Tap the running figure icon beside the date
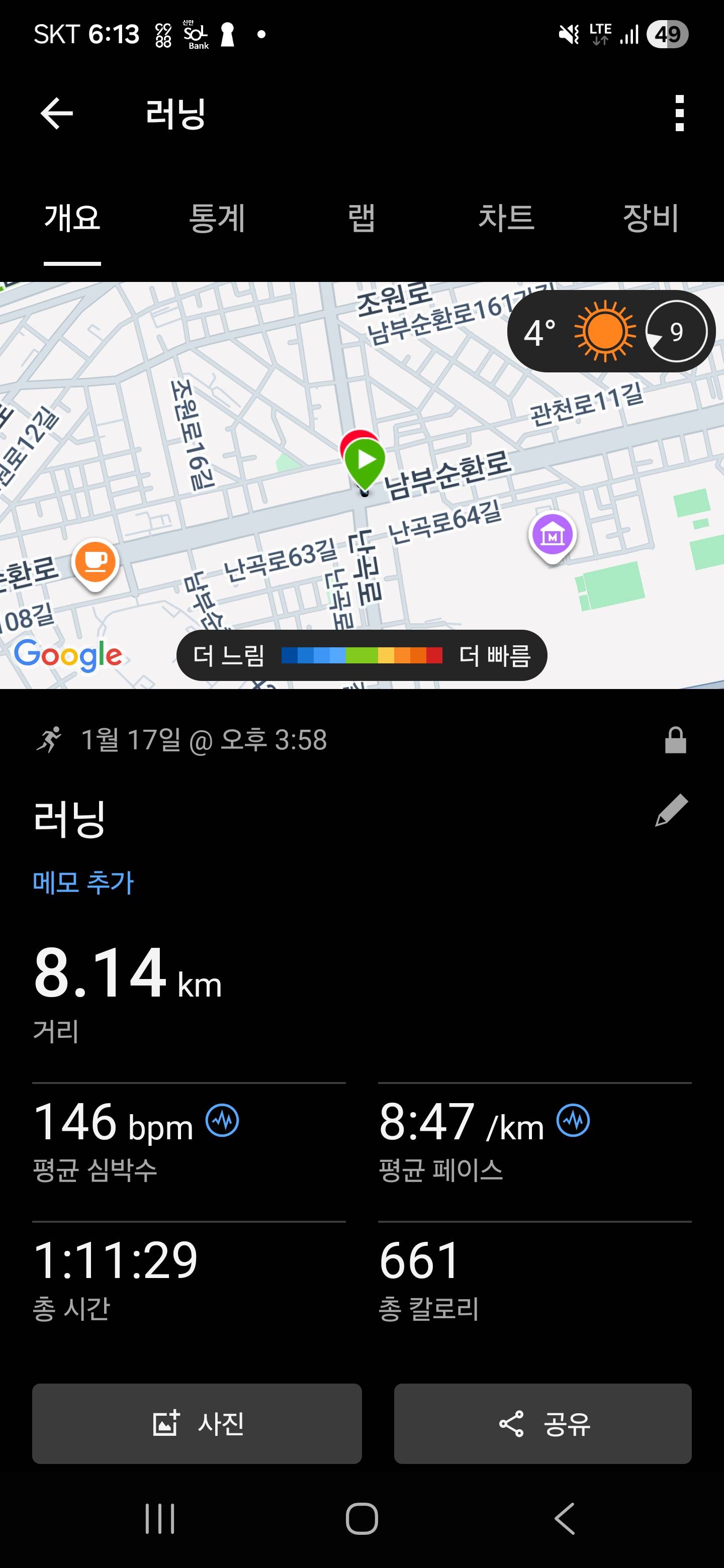 [51, 740]
